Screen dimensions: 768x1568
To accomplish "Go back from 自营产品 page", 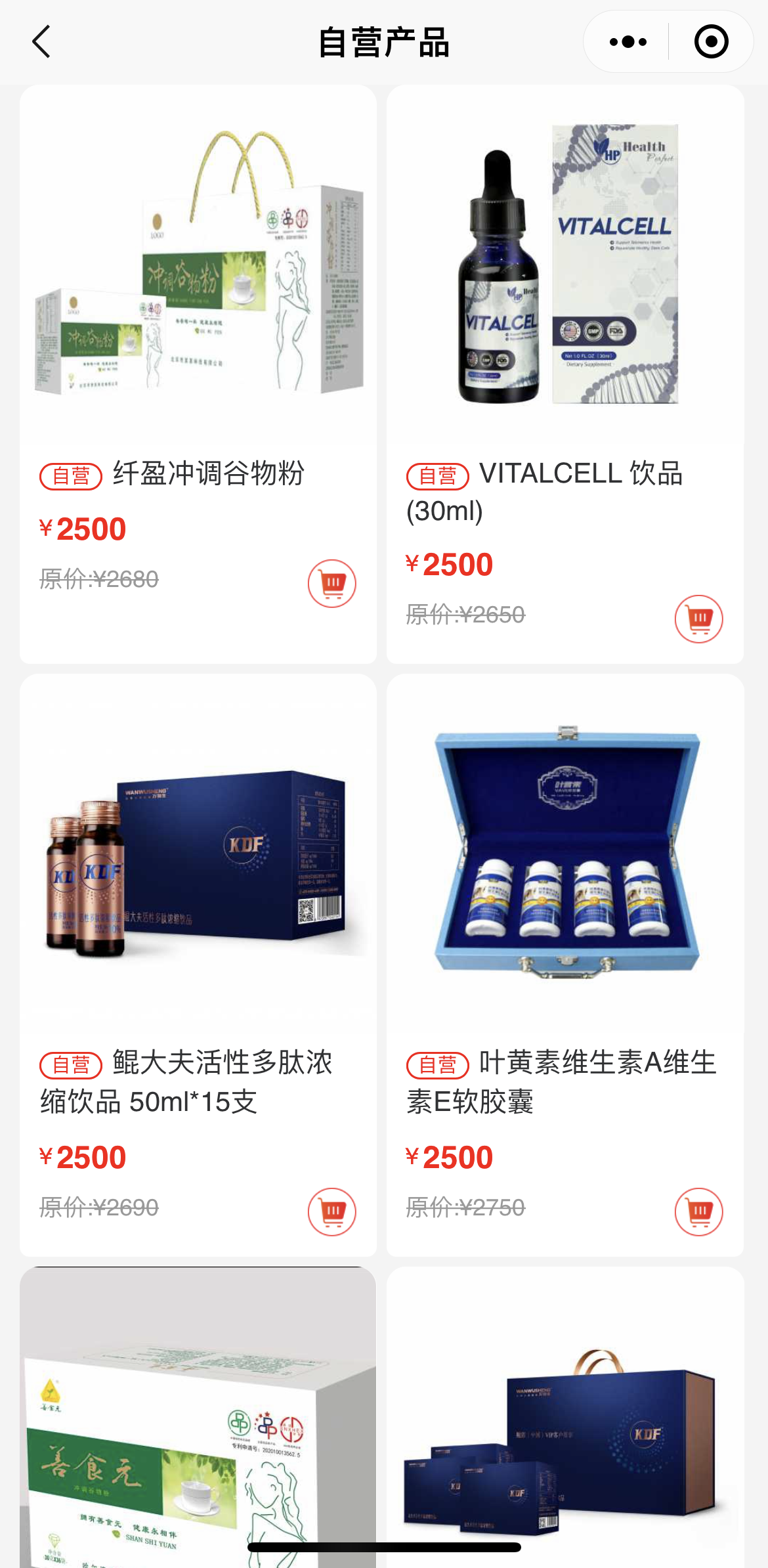I will coord(41,42).
